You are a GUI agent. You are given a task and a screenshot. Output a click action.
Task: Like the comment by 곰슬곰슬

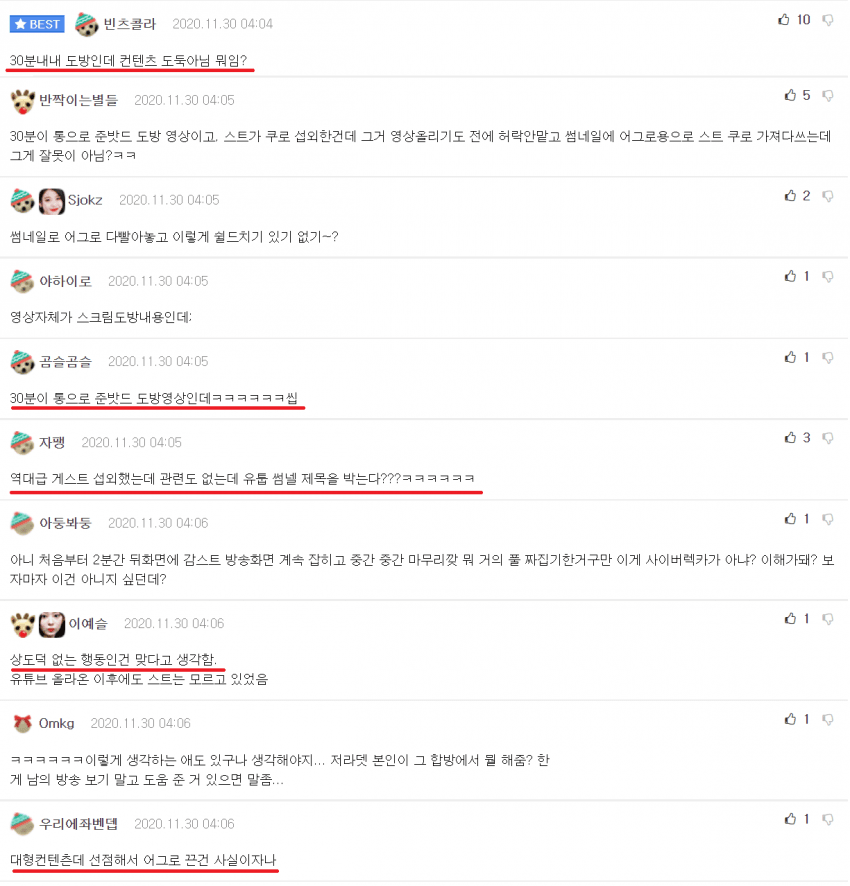791,357
